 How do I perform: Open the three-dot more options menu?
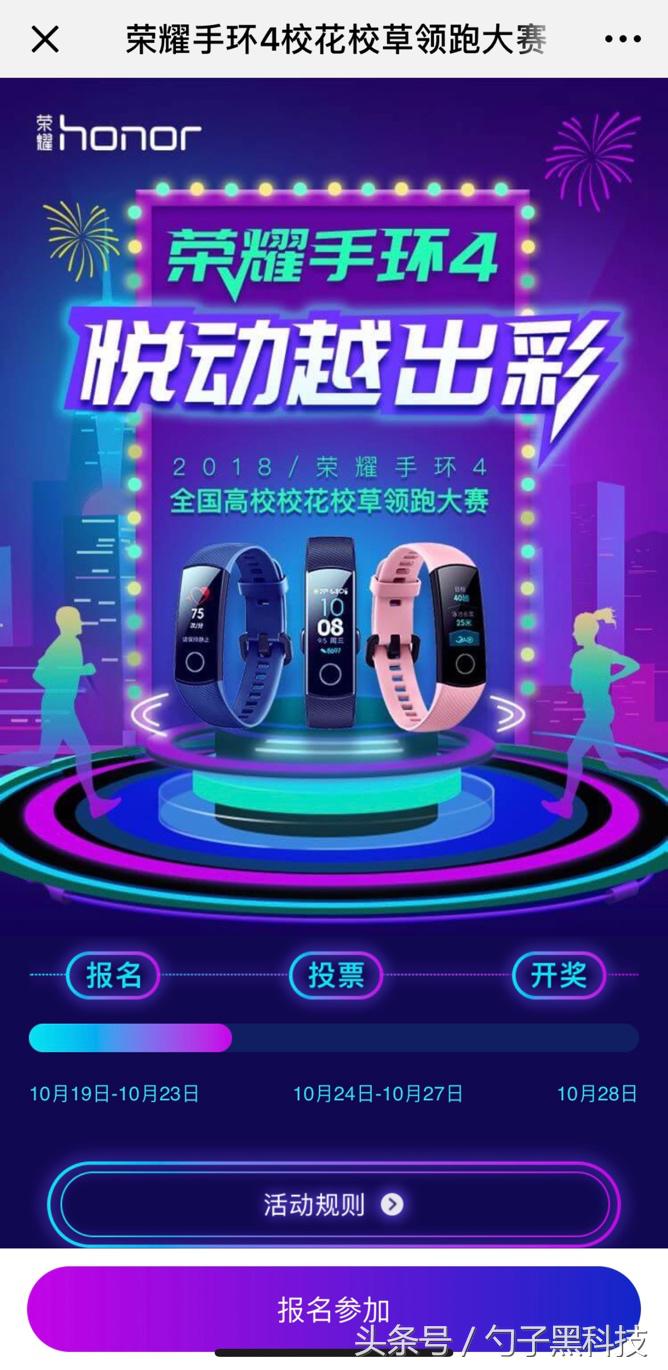[x=622, y=40]
